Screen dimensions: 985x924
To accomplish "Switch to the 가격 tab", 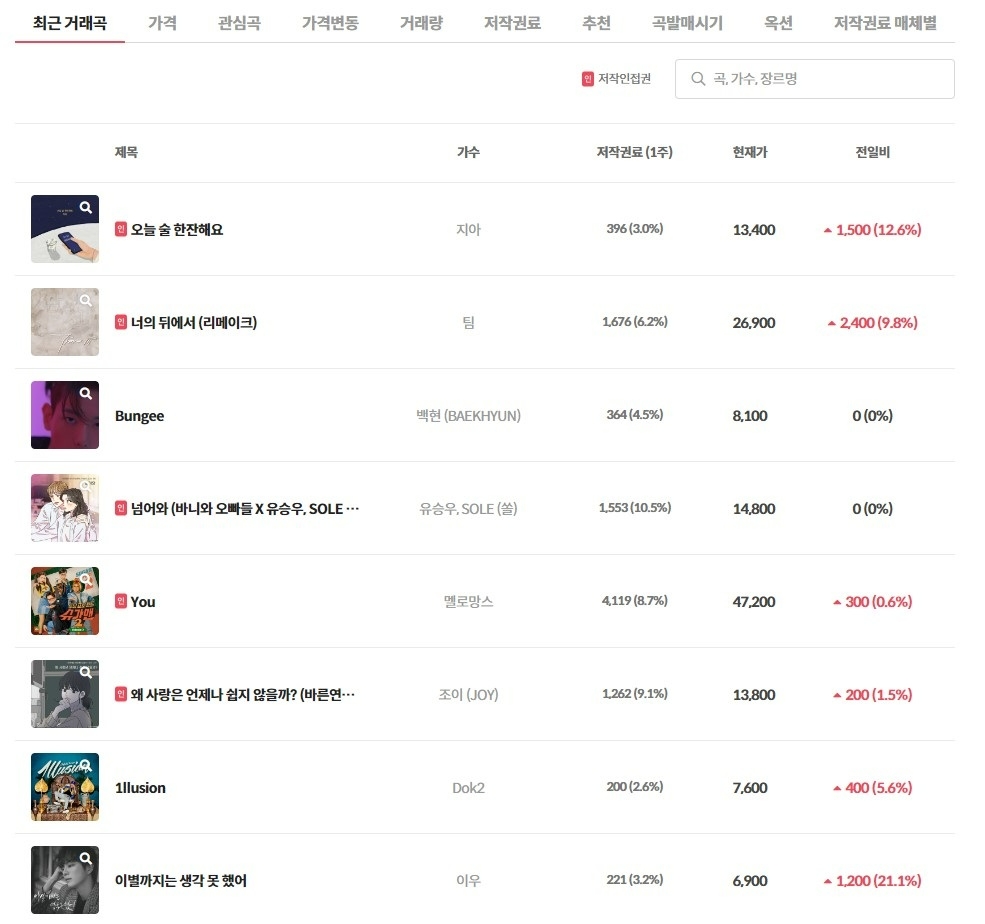I will point(162,23).
